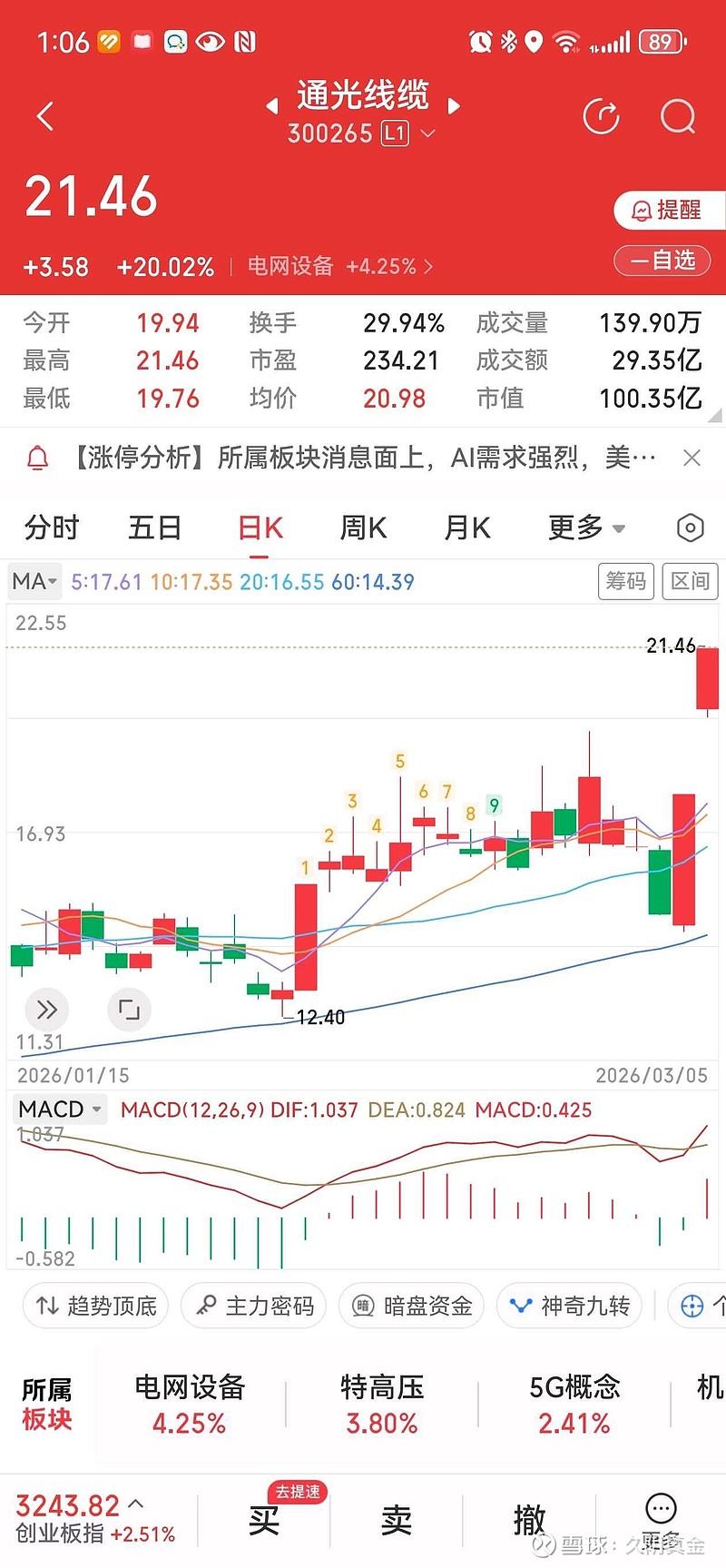
Task: Tap the refresh icon in the top bar
Action: [600, 116]
